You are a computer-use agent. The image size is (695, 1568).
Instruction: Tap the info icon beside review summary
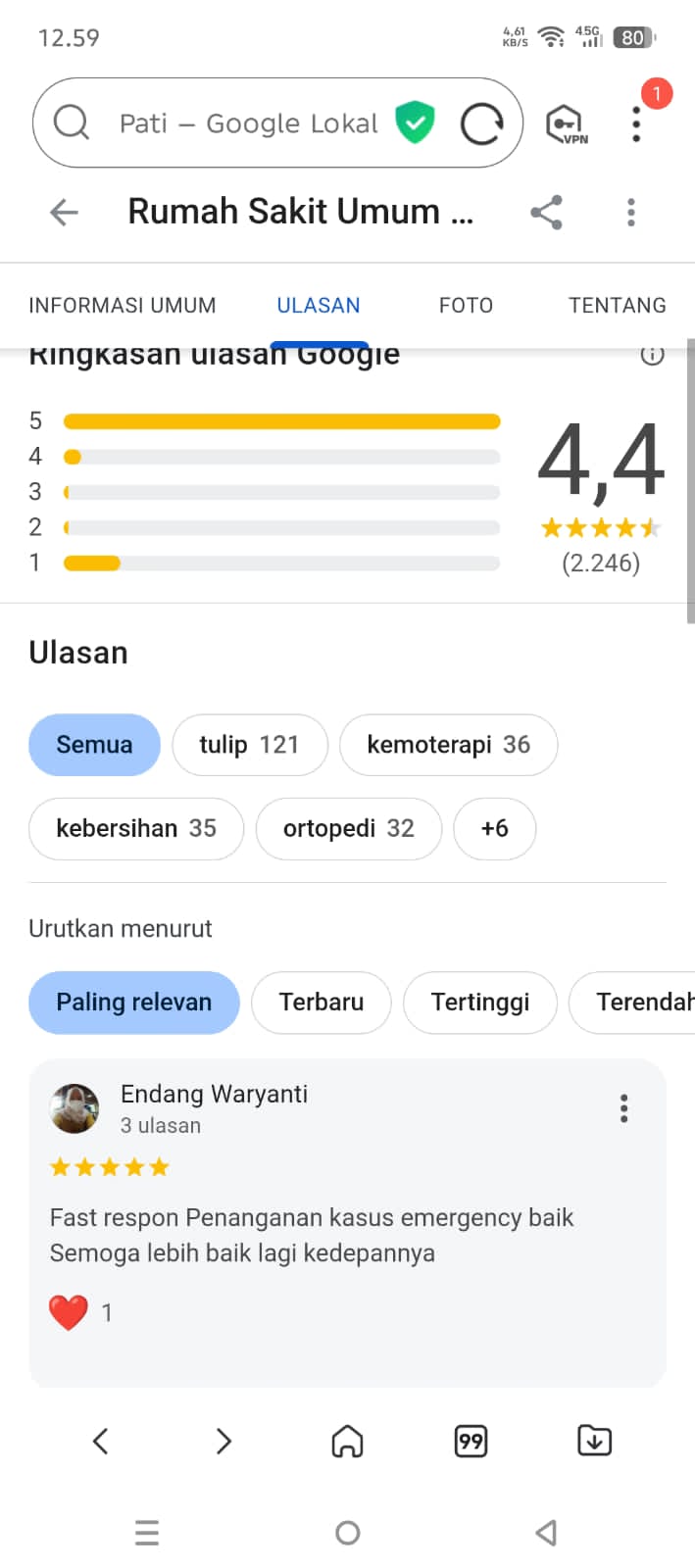652,355
